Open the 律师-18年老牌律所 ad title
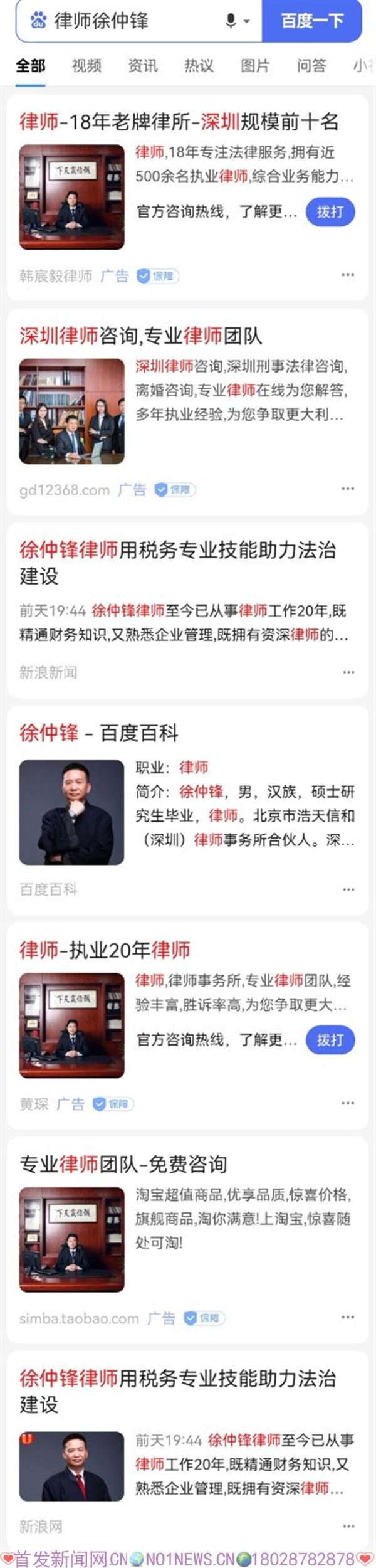 pos(179,122)
